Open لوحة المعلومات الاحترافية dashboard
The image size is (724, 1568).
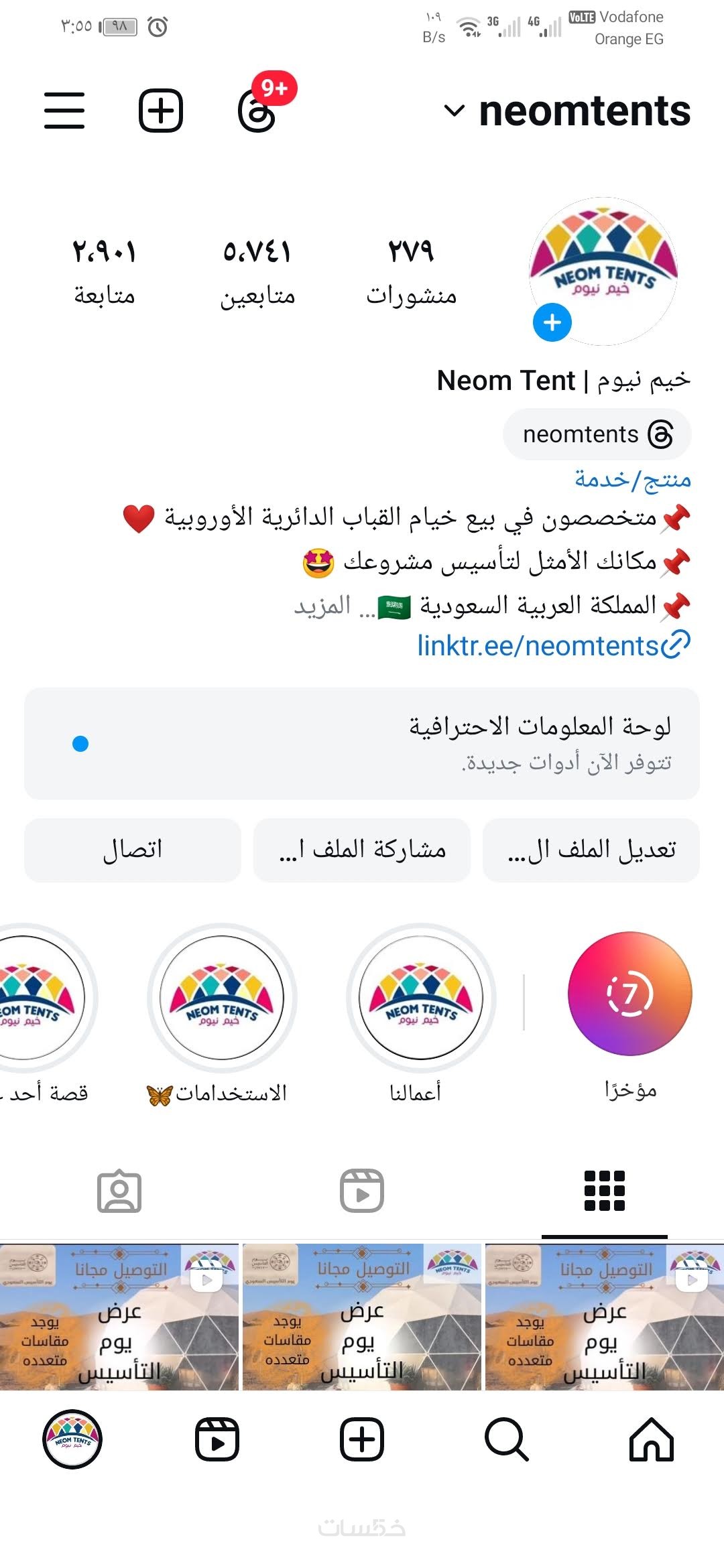tap(362, 743)
